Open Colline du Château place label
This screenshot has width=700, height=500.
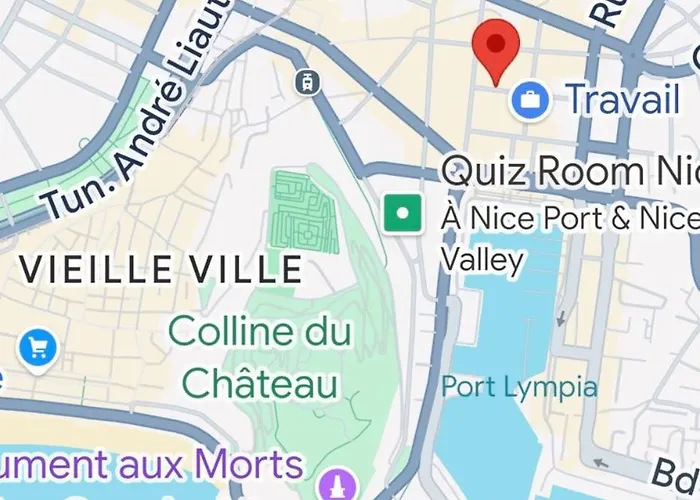coord(260,355)
